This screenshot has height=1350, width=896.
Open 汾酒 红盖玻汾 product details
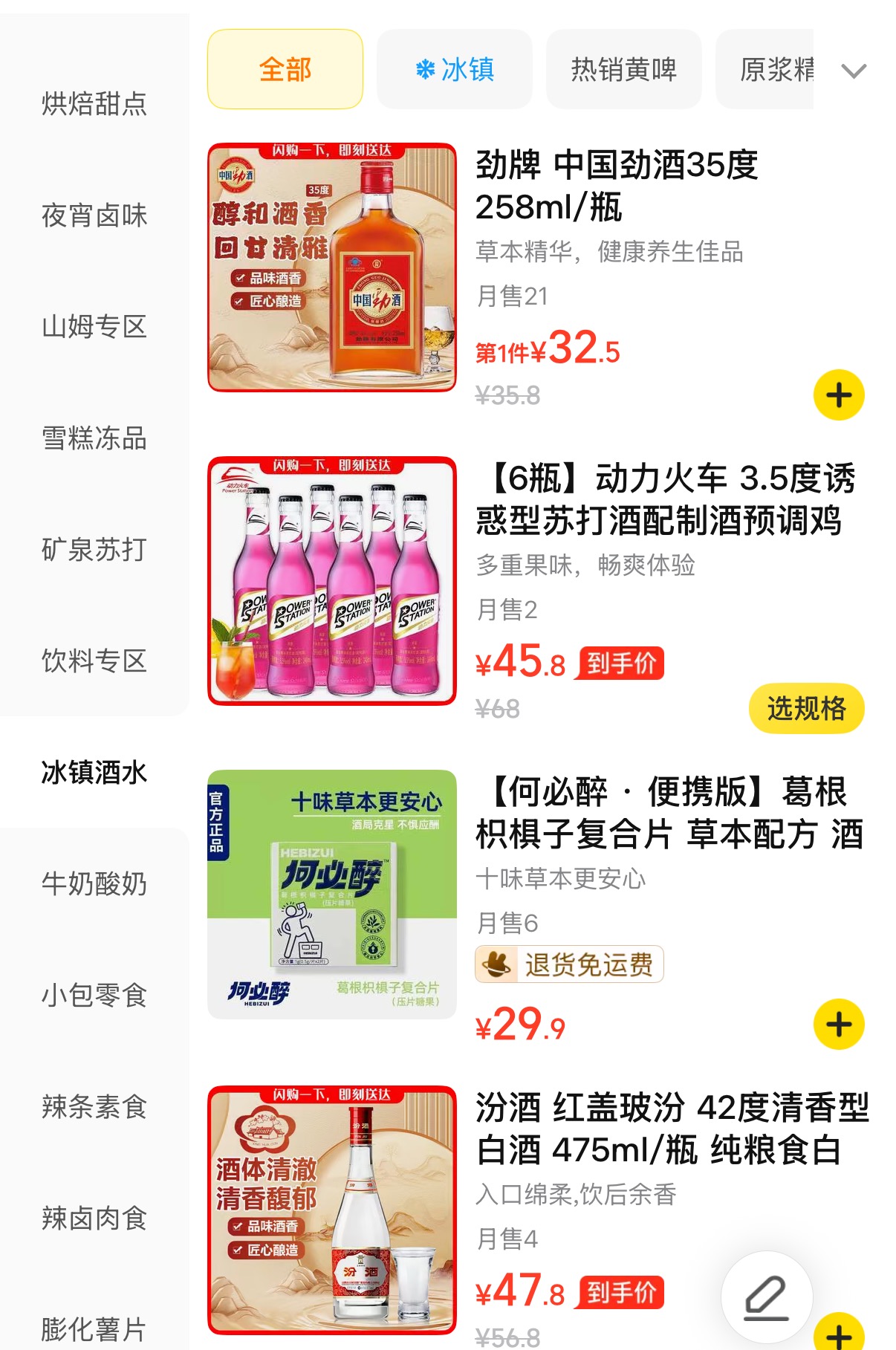(672, 1128)
